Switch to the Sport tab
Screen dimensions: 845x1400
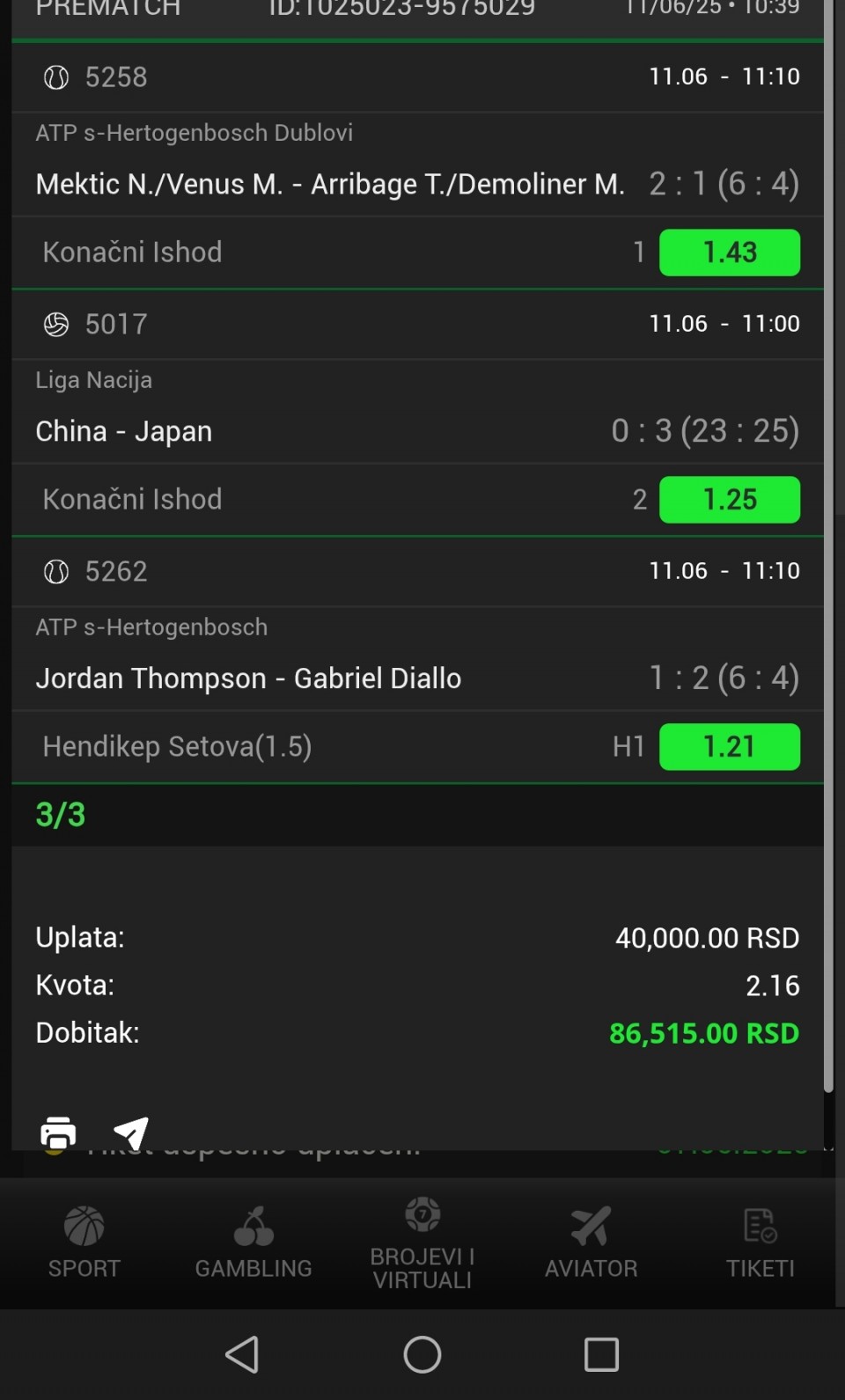[84, 1242]
